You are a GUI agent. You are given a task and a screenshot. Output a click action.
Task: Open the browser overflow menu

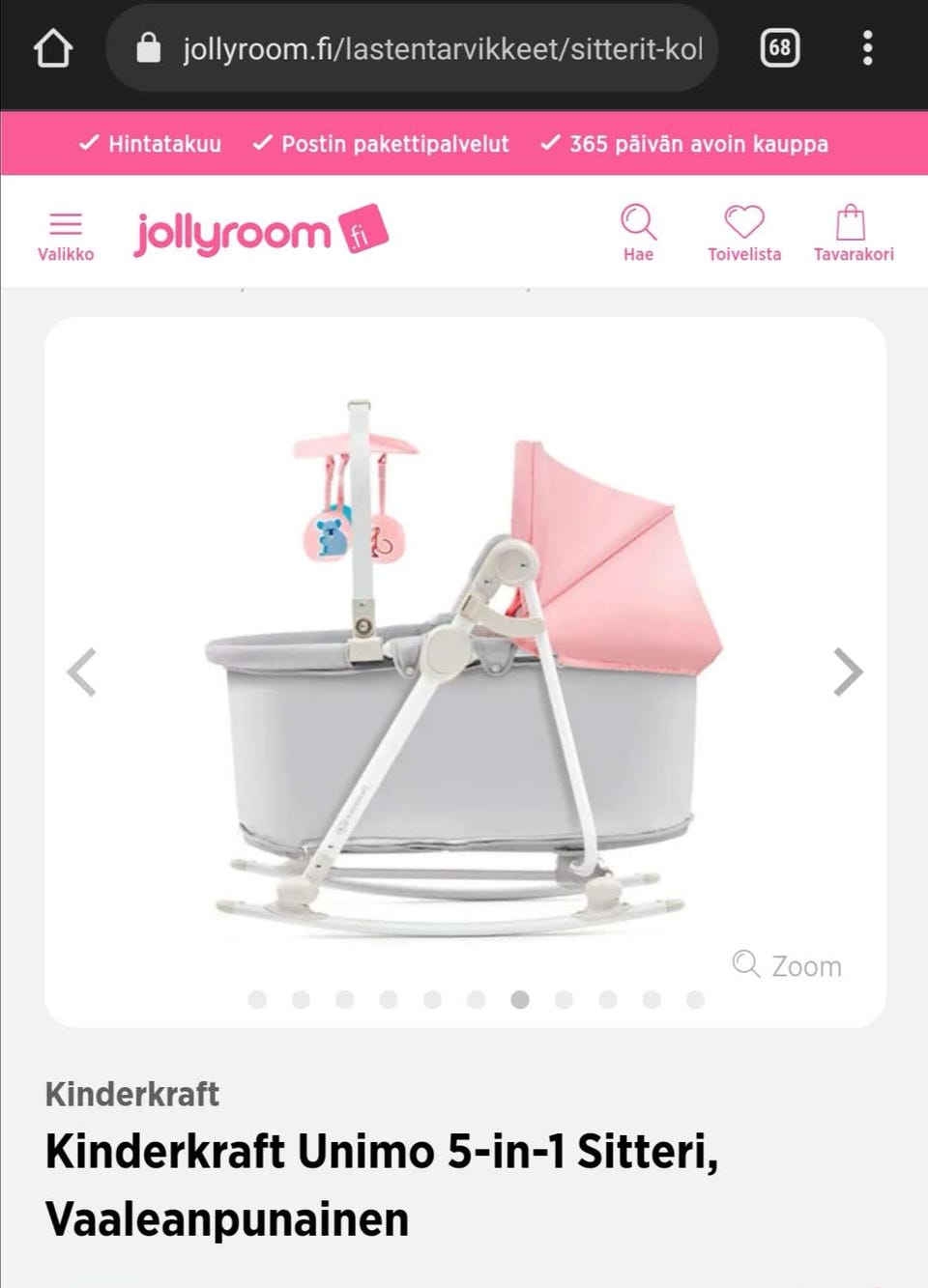tap(867, 48)
